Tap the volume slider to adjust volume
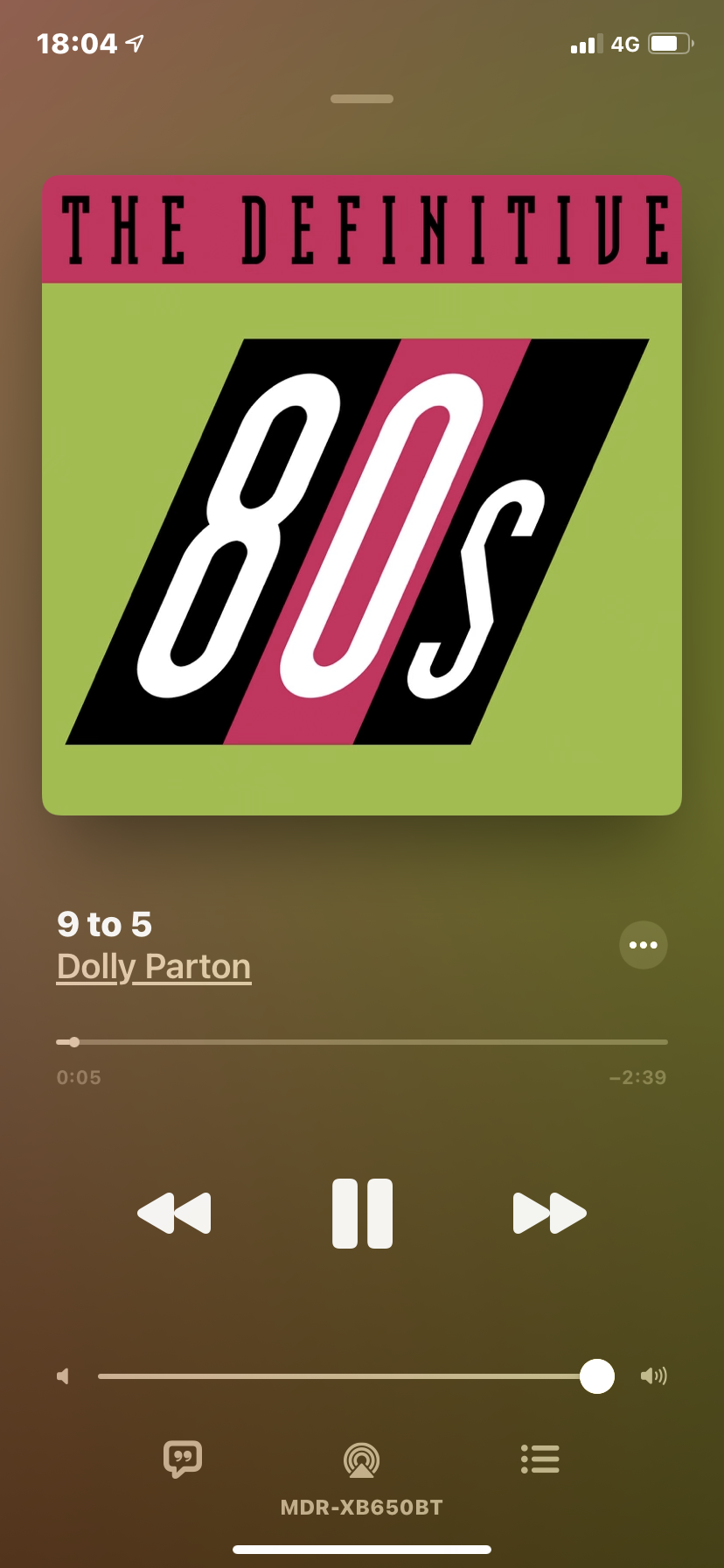This screenshot has width=724, height=1568. (357, 1376)
